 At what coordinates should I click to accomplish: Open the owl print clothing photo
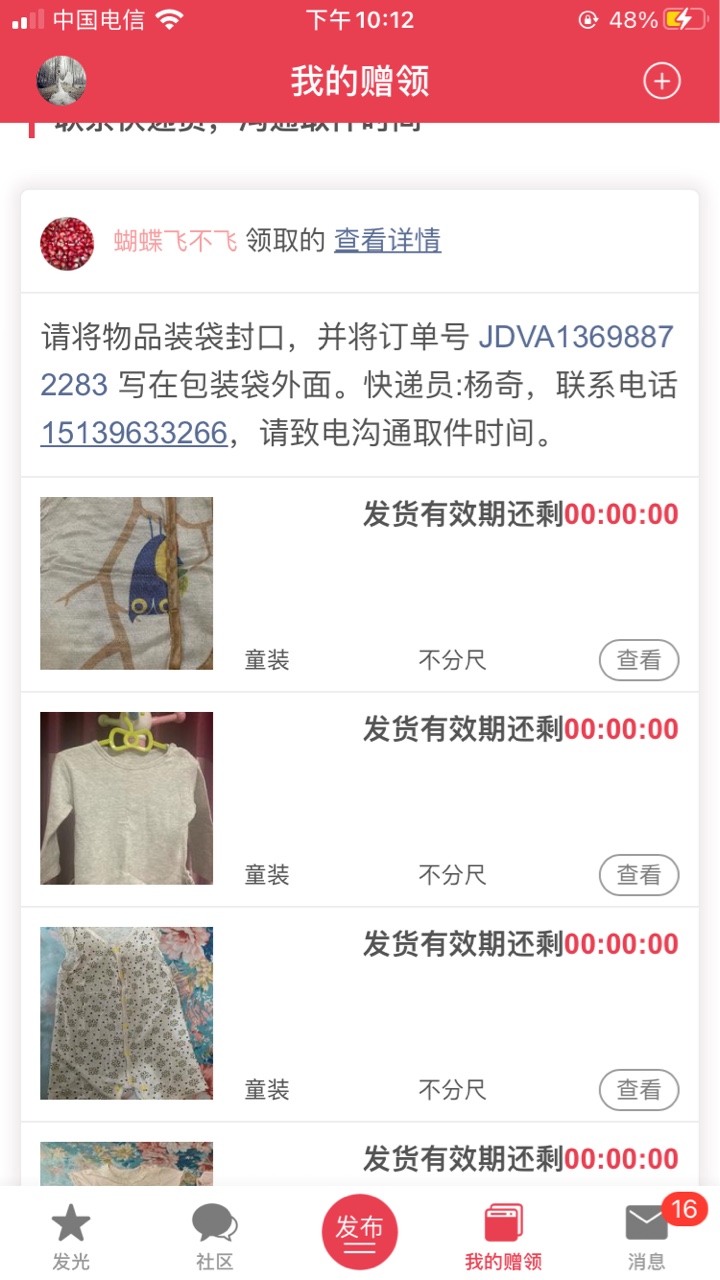[127, 583]
